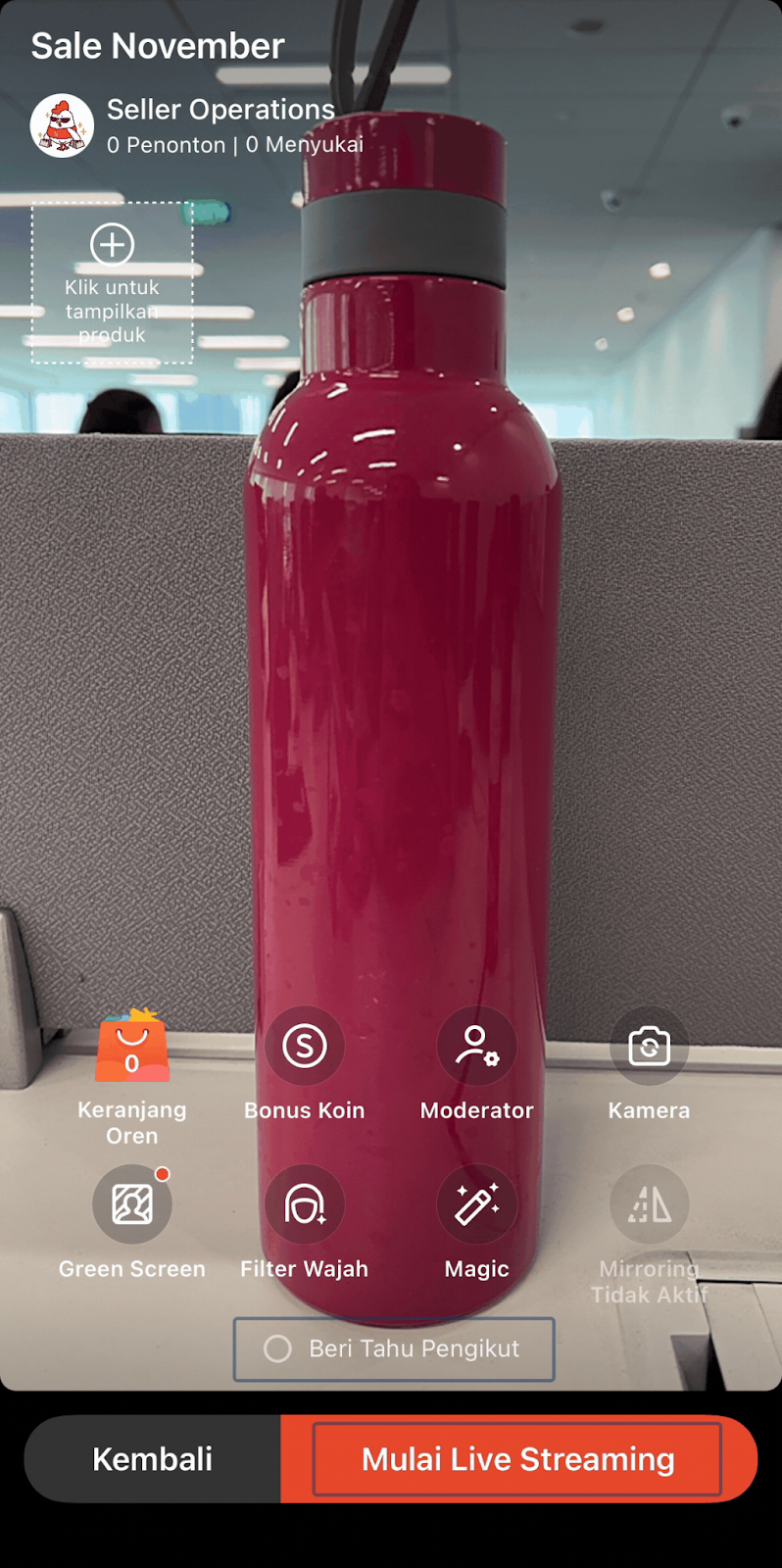Open Filter Wajah effects
Viewport: 782px width, 1568px height.
pos(305,1204)
